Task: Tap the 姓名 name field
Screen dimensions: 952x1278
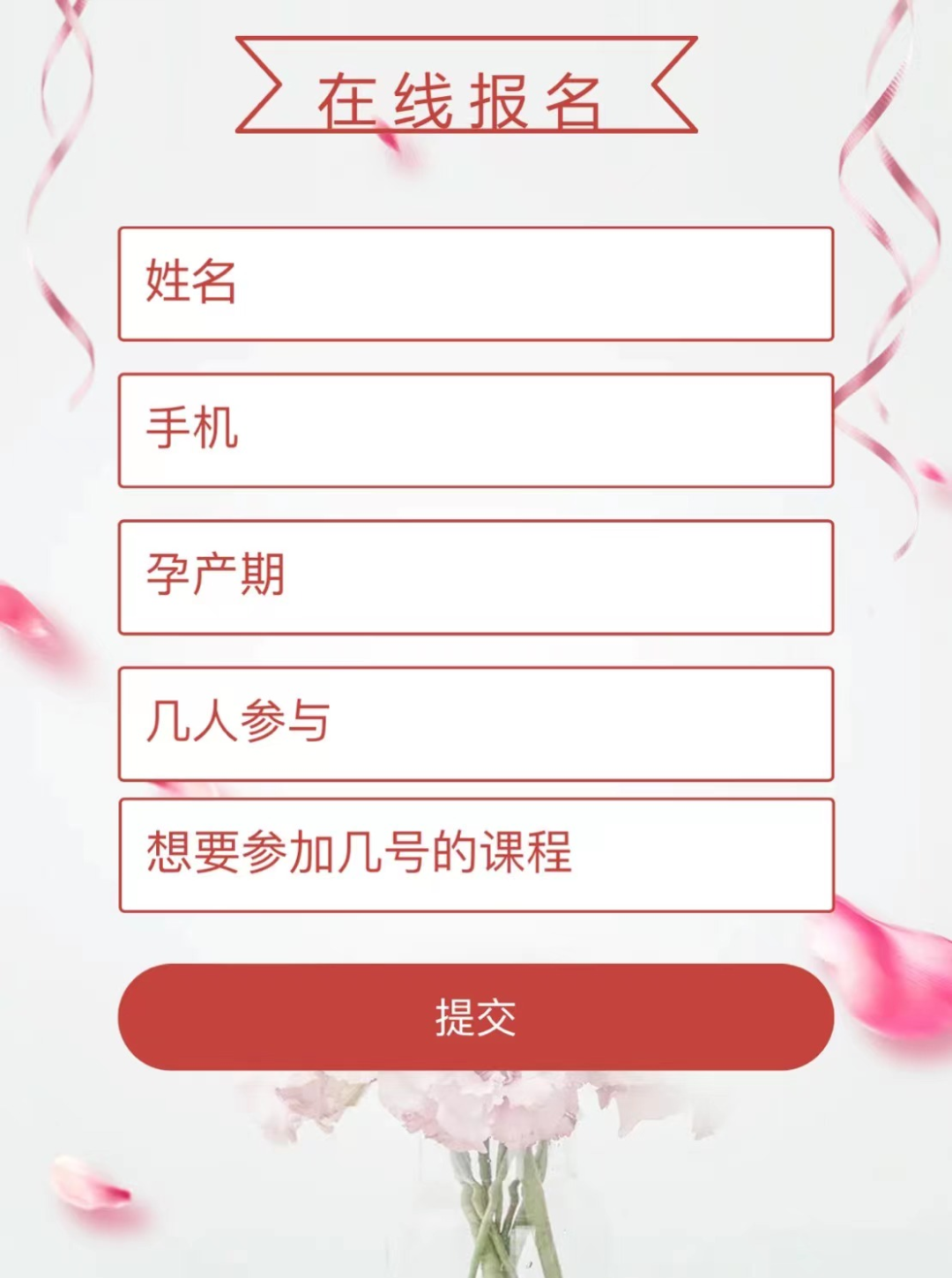Action: 476,284
